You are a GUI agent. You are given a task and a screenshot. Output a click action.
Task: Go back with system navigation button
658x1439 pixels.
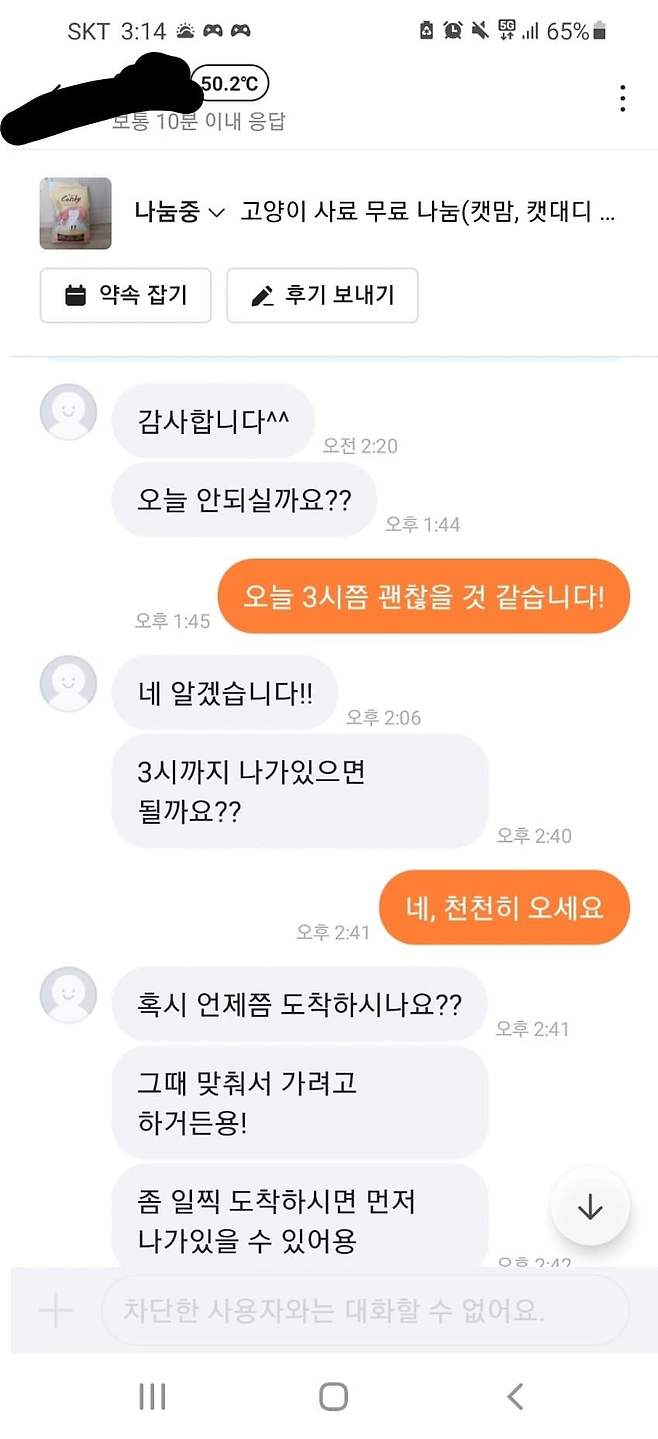[x=514, y=1396]
